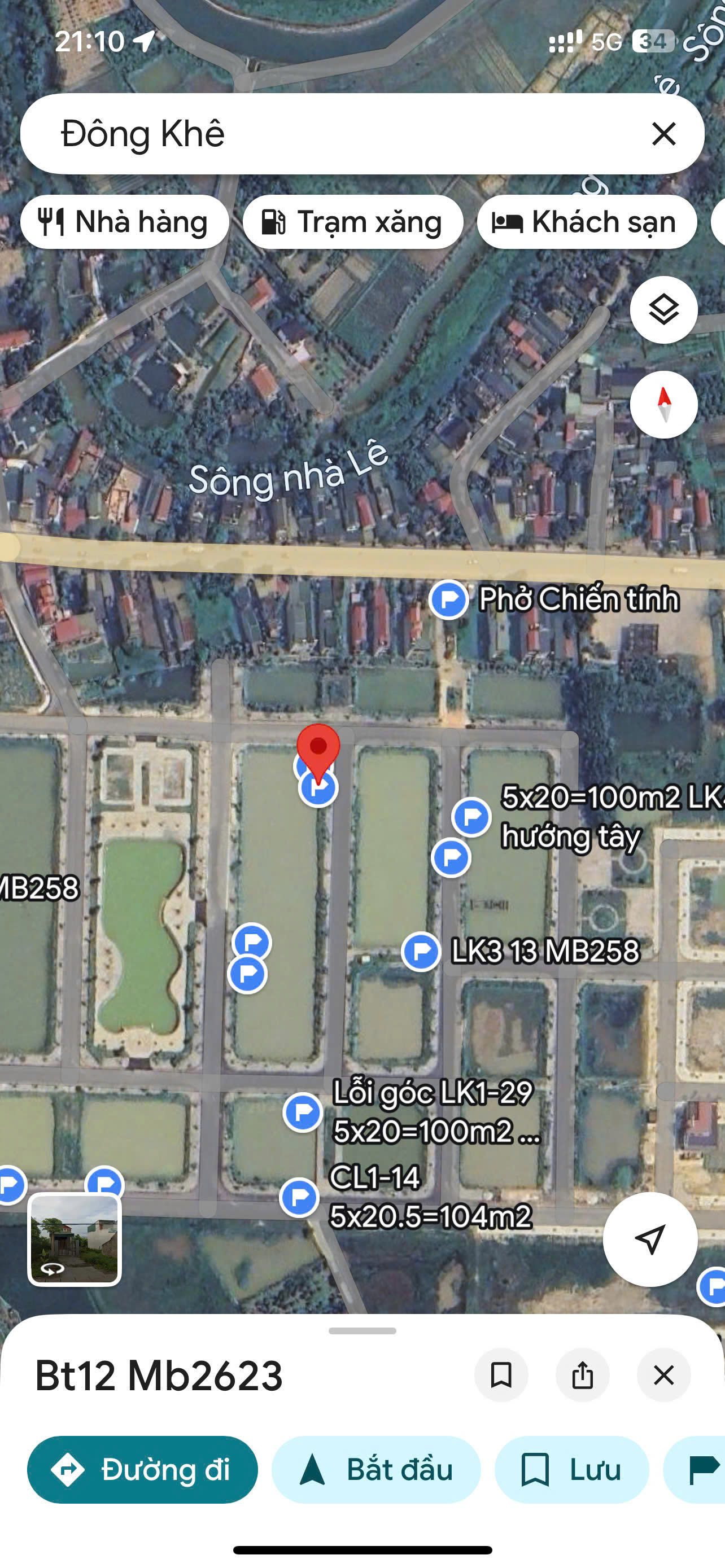This screenshot has height=1568, width=725.
Task: Select the LK3 13 MB258 marker
Action: 421,952
